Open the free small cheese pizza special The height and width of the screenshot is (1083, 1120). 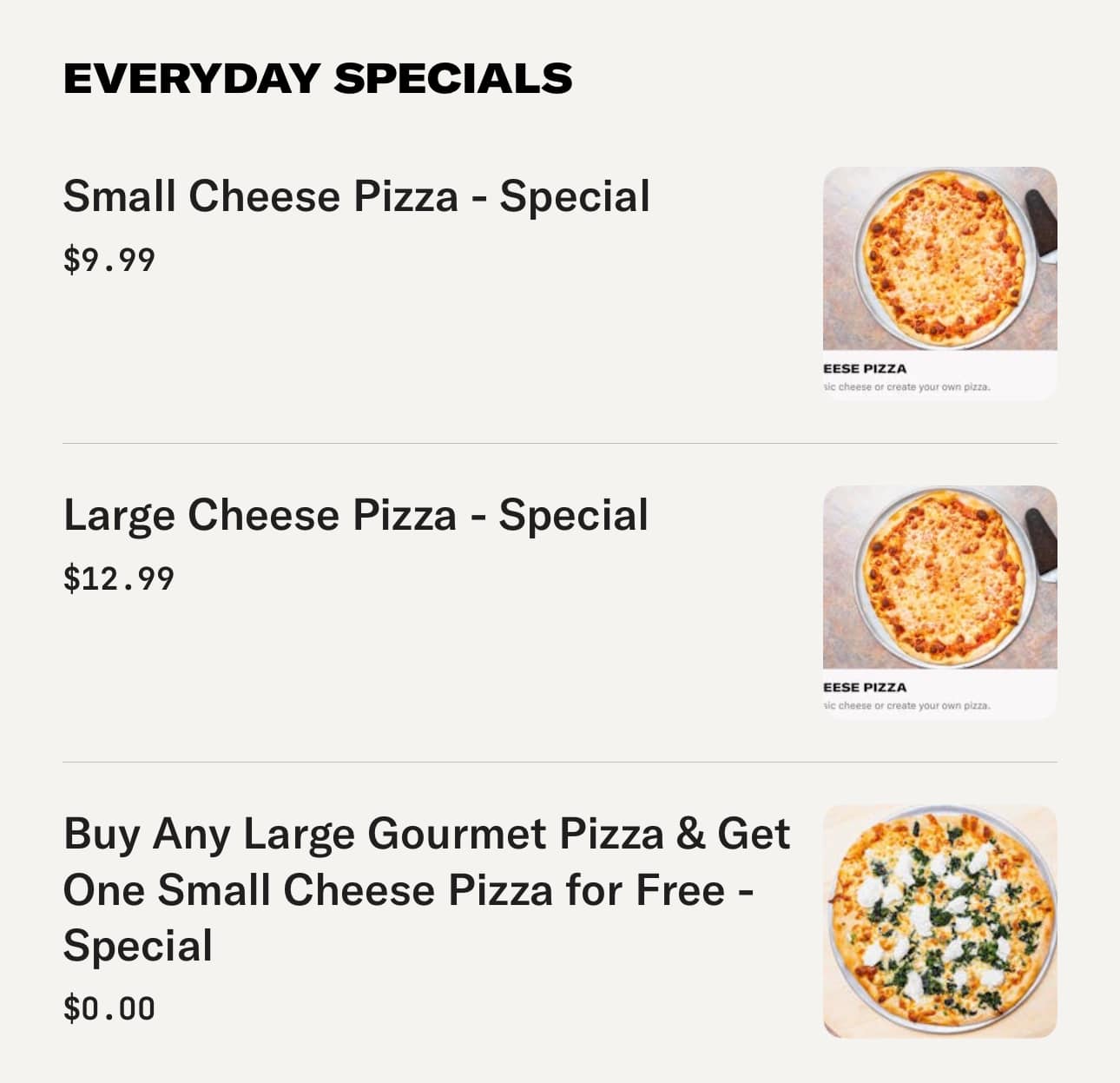click(x=426, y=888)
